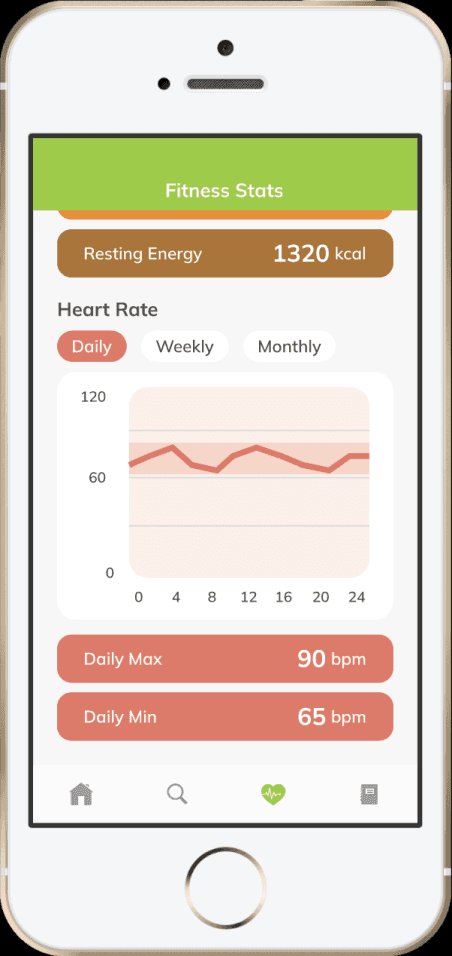The width and height of the screenshot is (452, 956).
Task: Open the heart fitness stats tab
Action: 273,794
